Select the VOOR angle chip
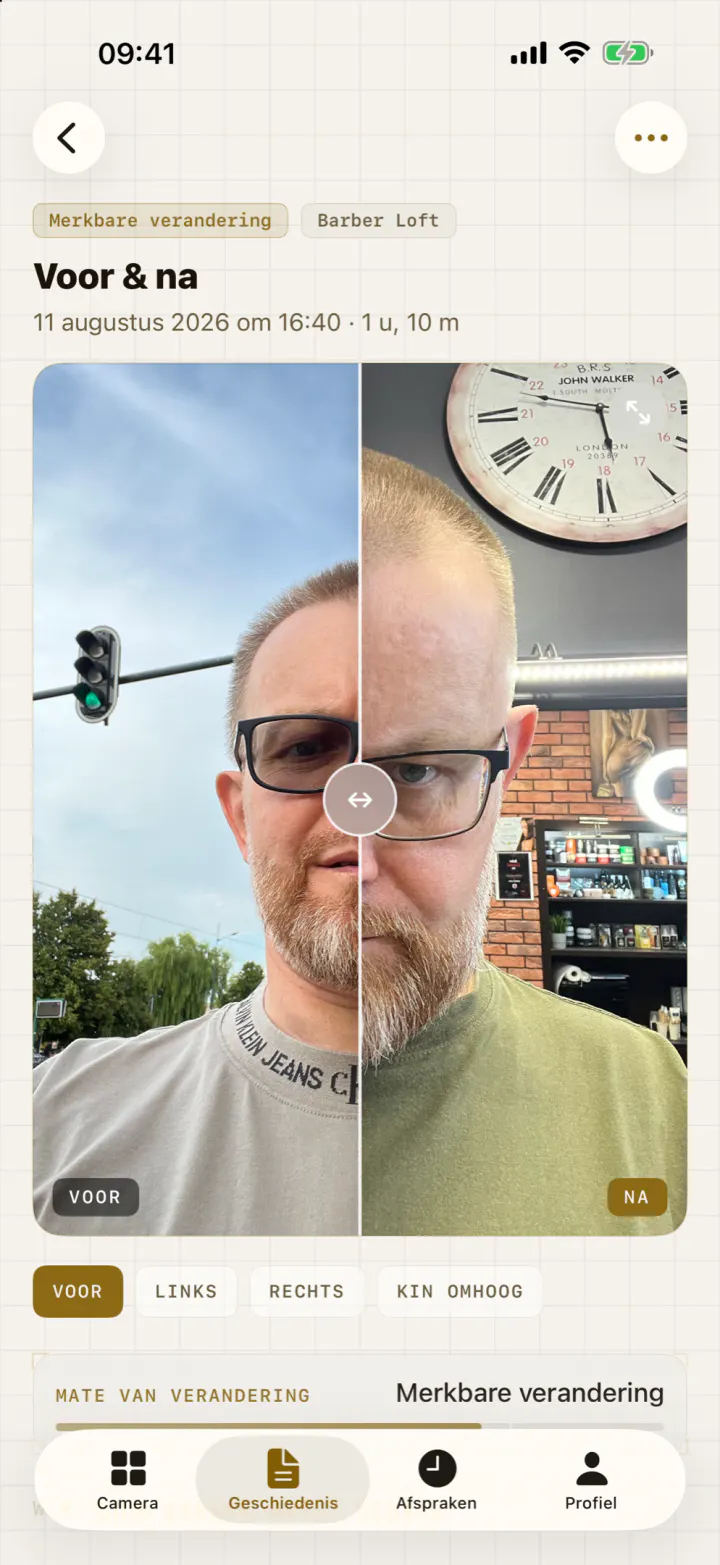 (x=78, y=1291)
